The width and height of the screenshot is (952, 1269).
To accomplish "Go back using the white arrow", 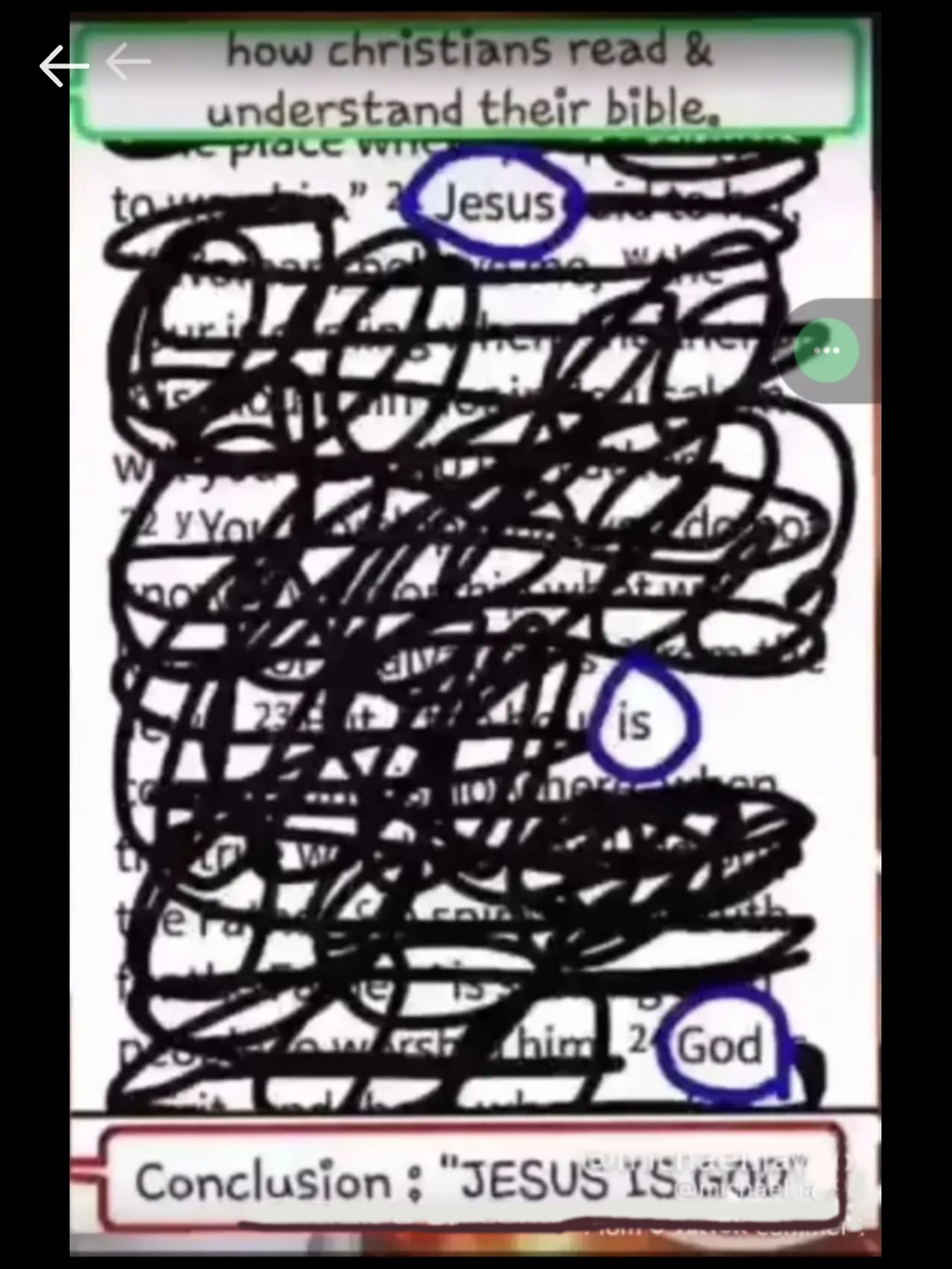I will point(62,66).
